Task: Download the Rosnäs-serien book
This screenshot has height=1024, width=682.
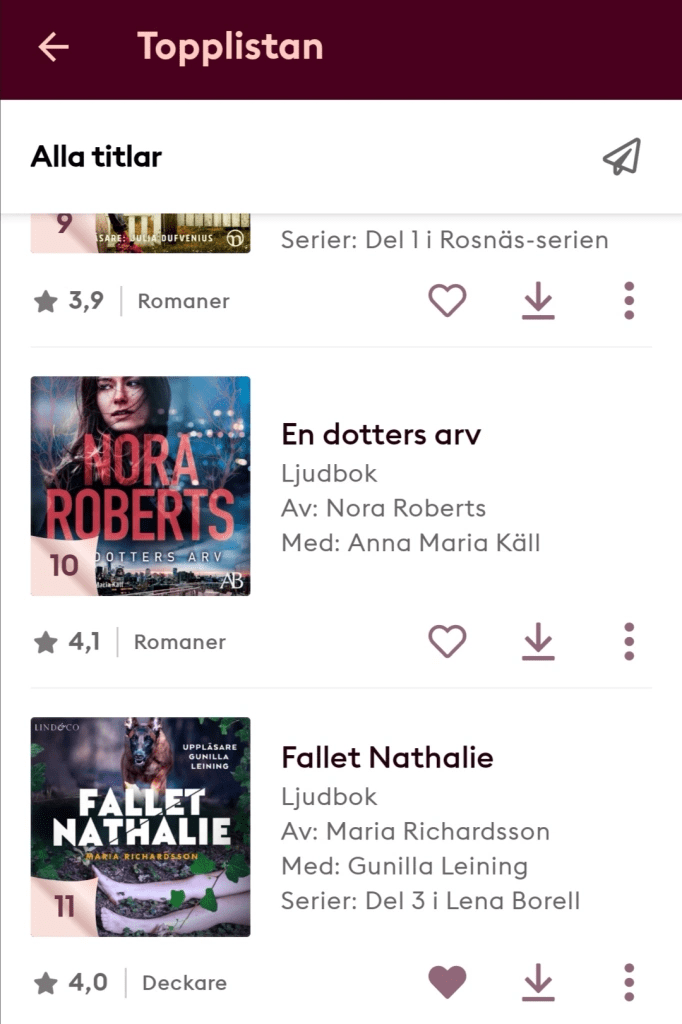Action: tap(538, 300)
